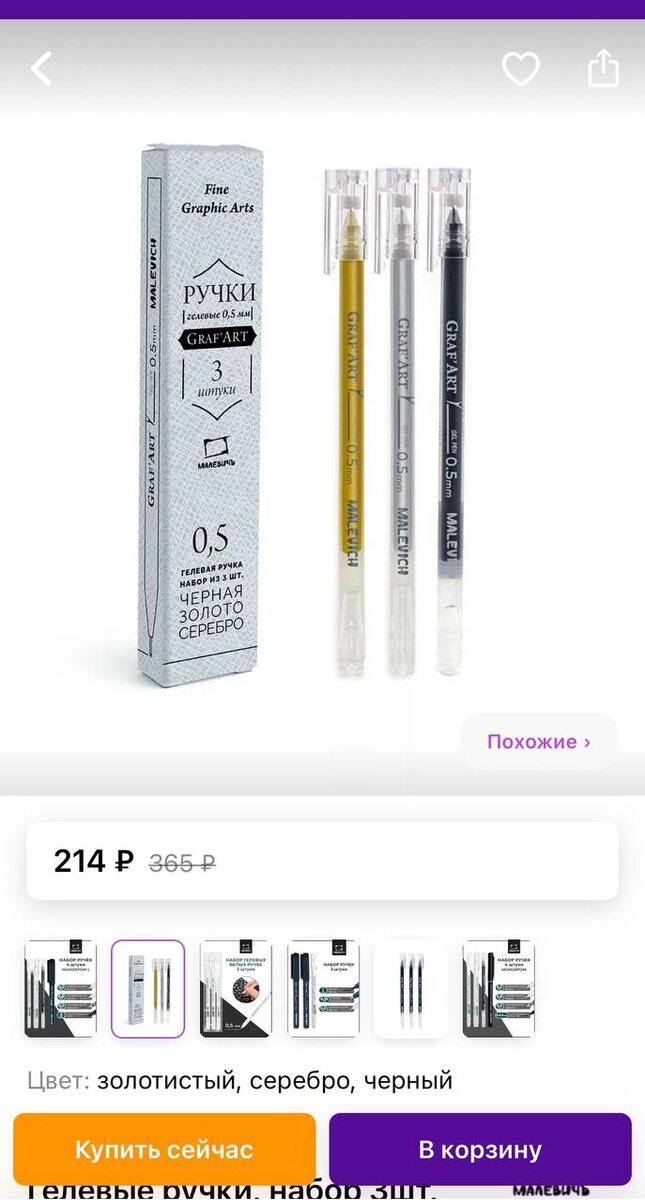Screen dimensions: 645x1200
Task: Open similar items via Похожие
Action: [538, 742]
